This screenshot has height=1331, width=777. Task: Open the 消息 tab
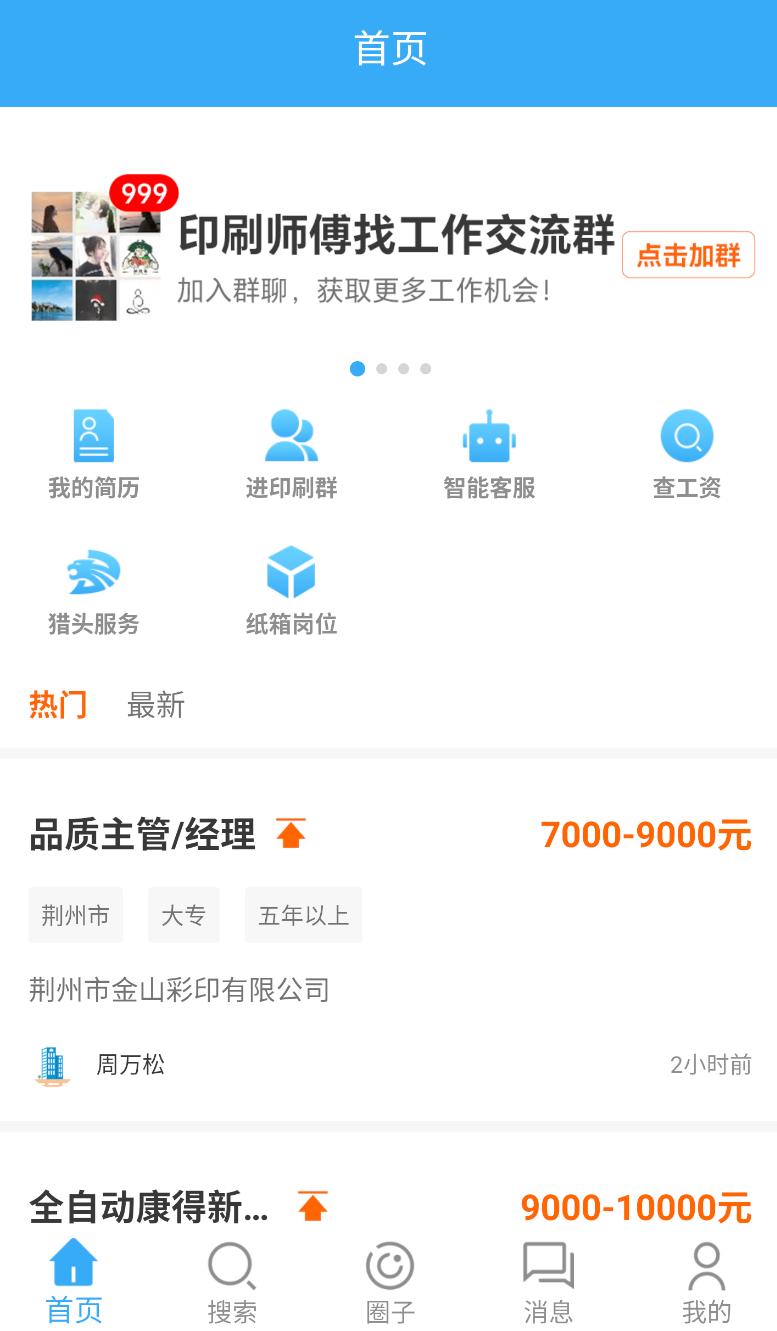tap(548, 1284)
